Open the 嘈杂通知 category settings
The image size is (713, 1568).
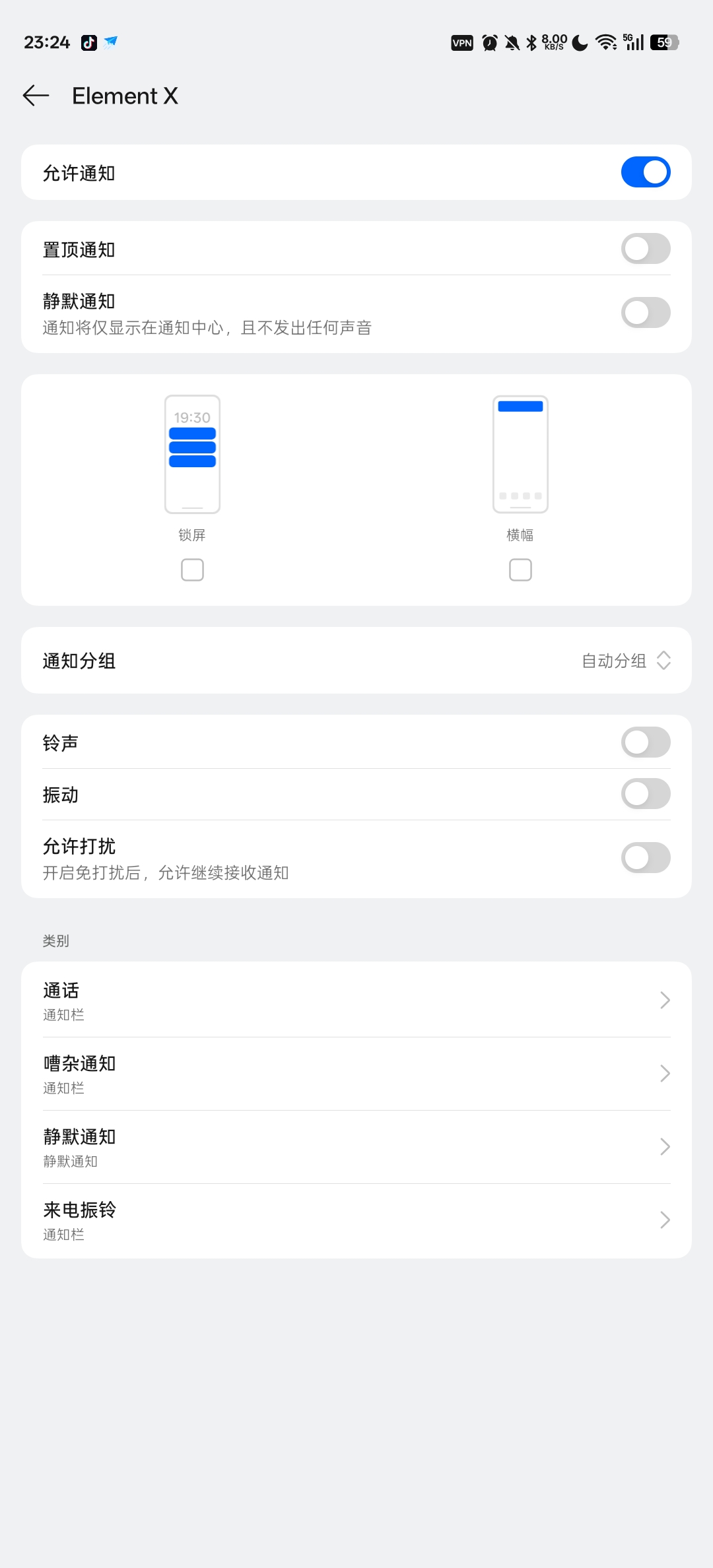click(x=356, y=1073)
